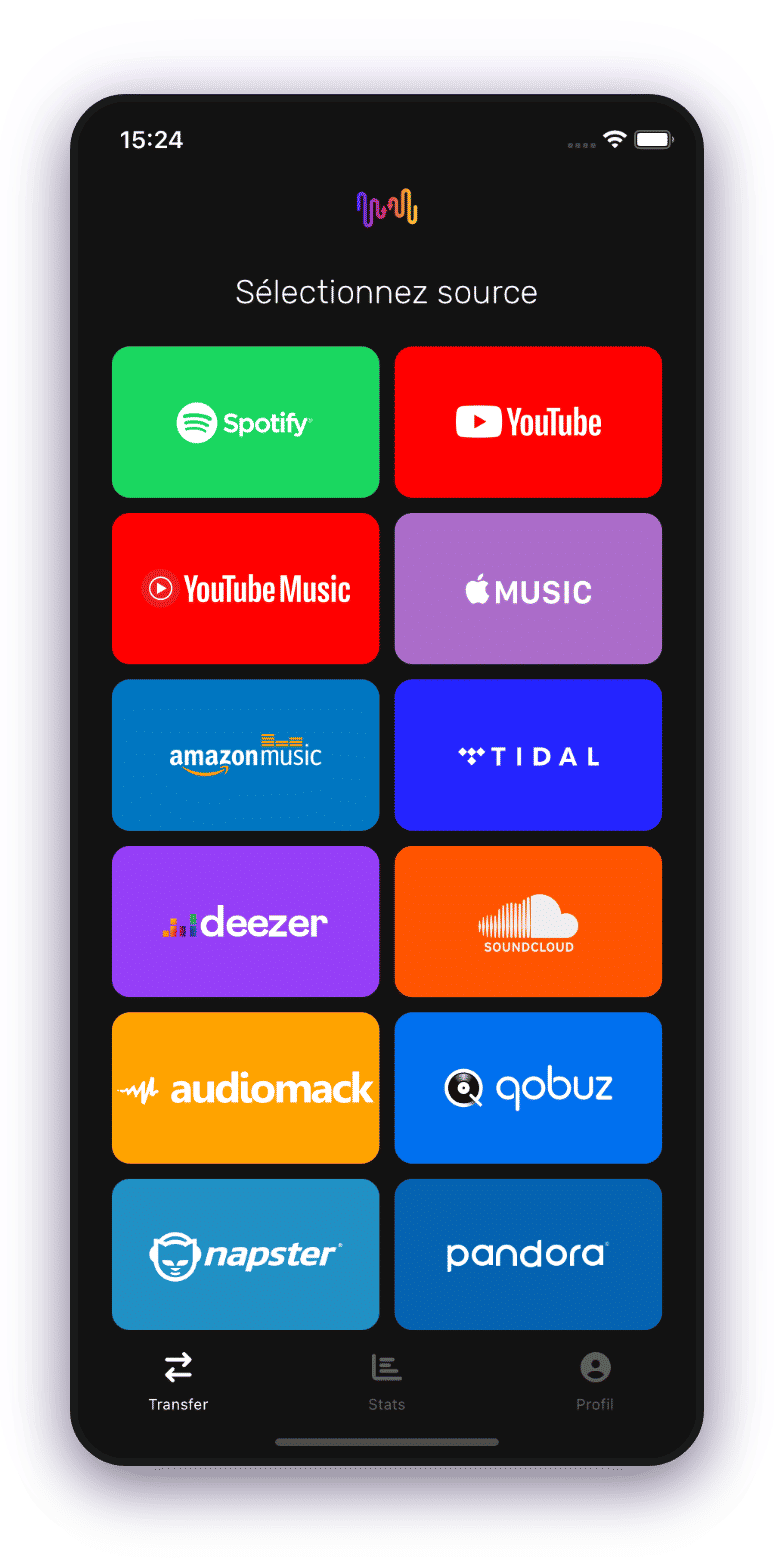Pick Tidal as source
Viewport: 774px width, 1560px height.
528,755
